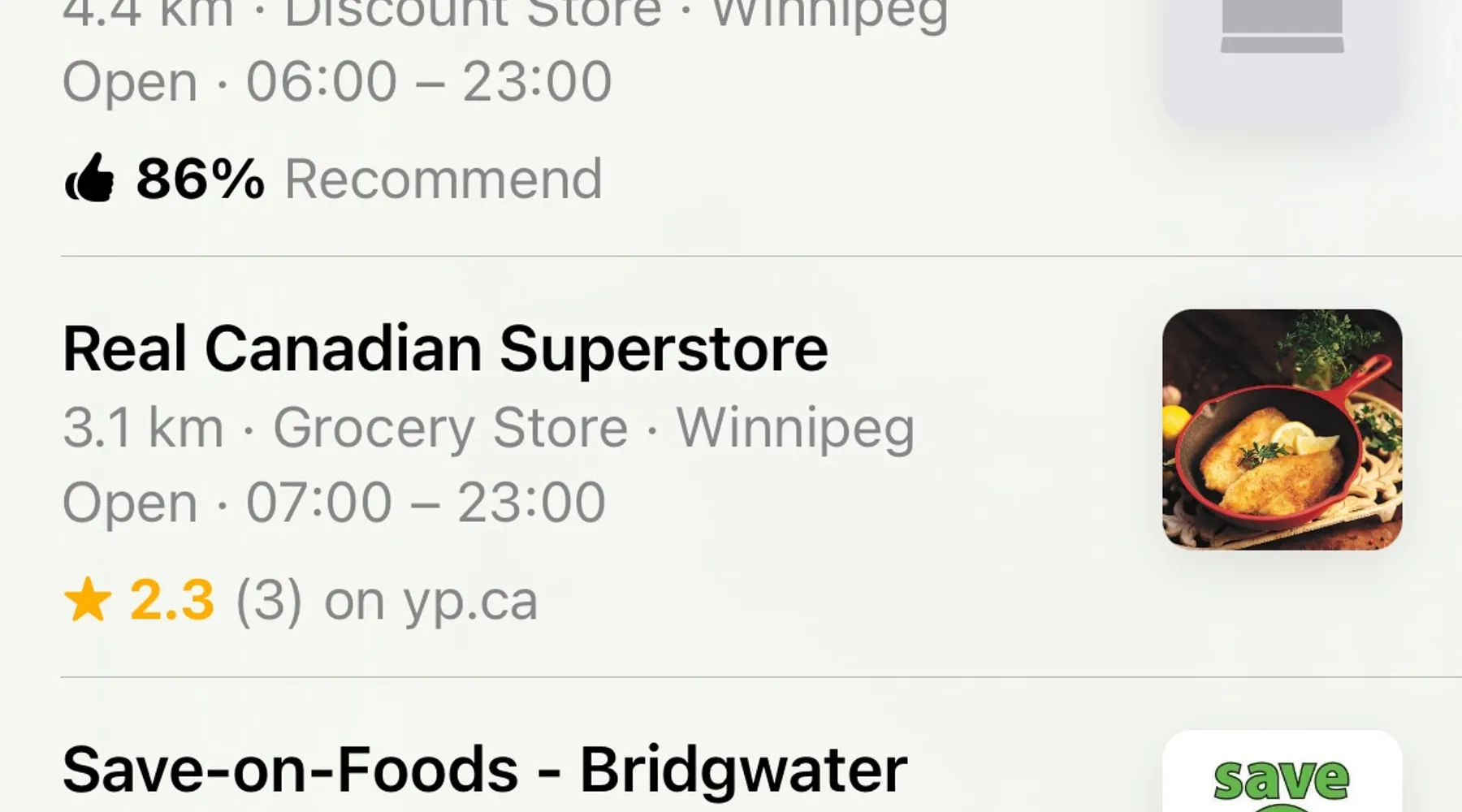Viewport: 1462px width, 812px height.
Task: View the Real Canadian Superstore photo thumbnail
Action: click(x=1282, y=430)
